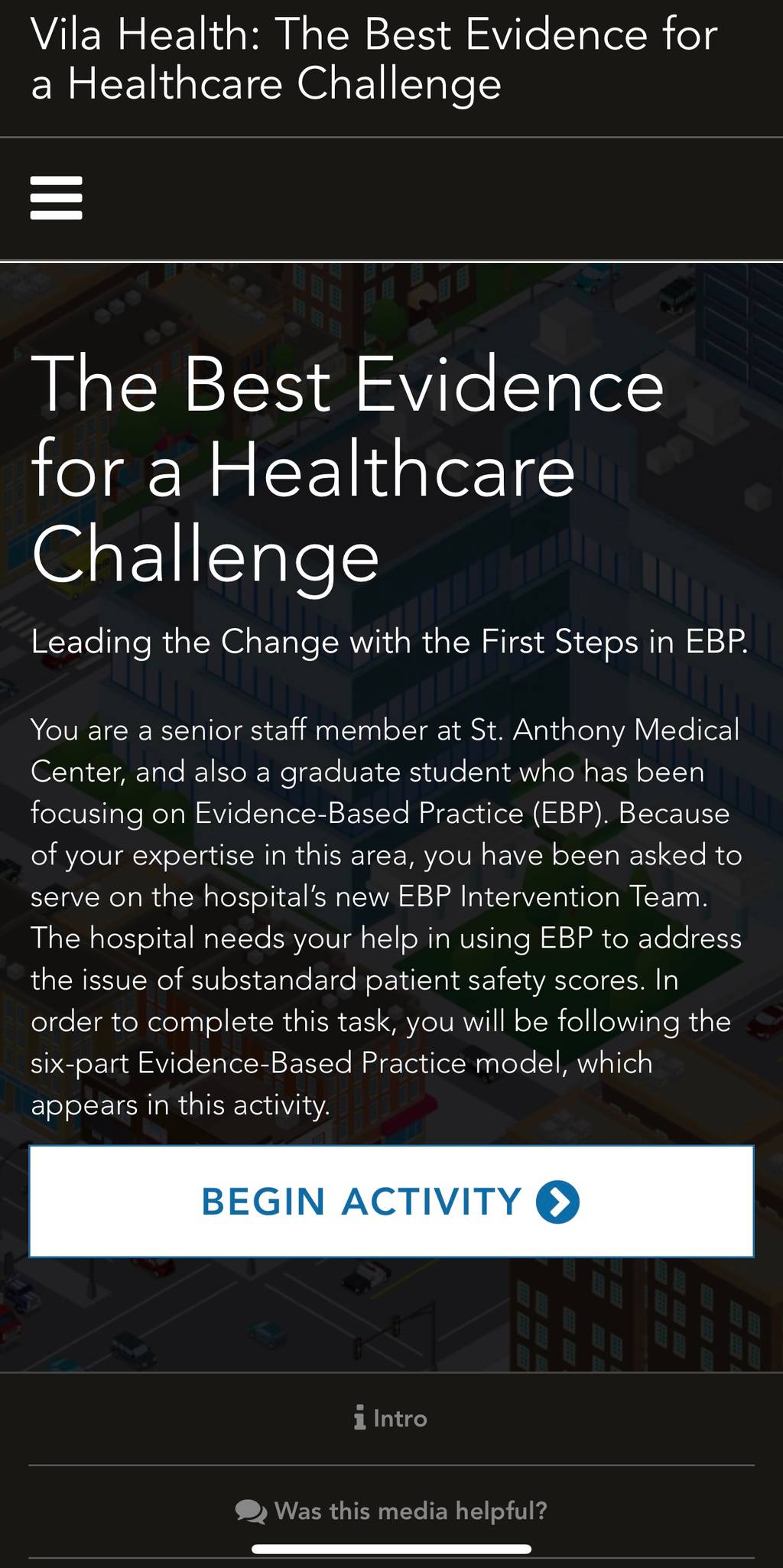Open the hamburger menu

(x=56, y=198)
